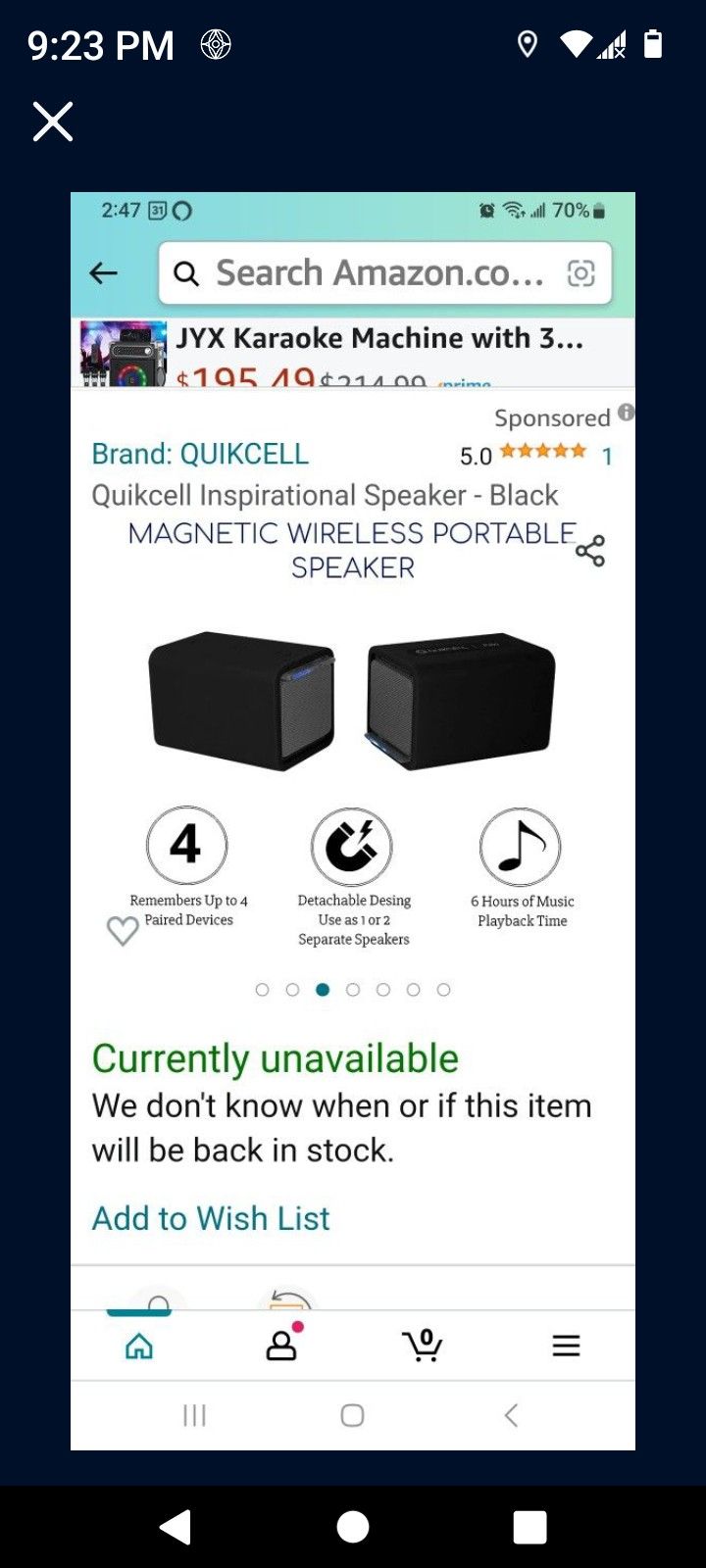This screenshot has width=706, height=1568.
Task: Tap Add to Wish List
Action: (210, 1218)
